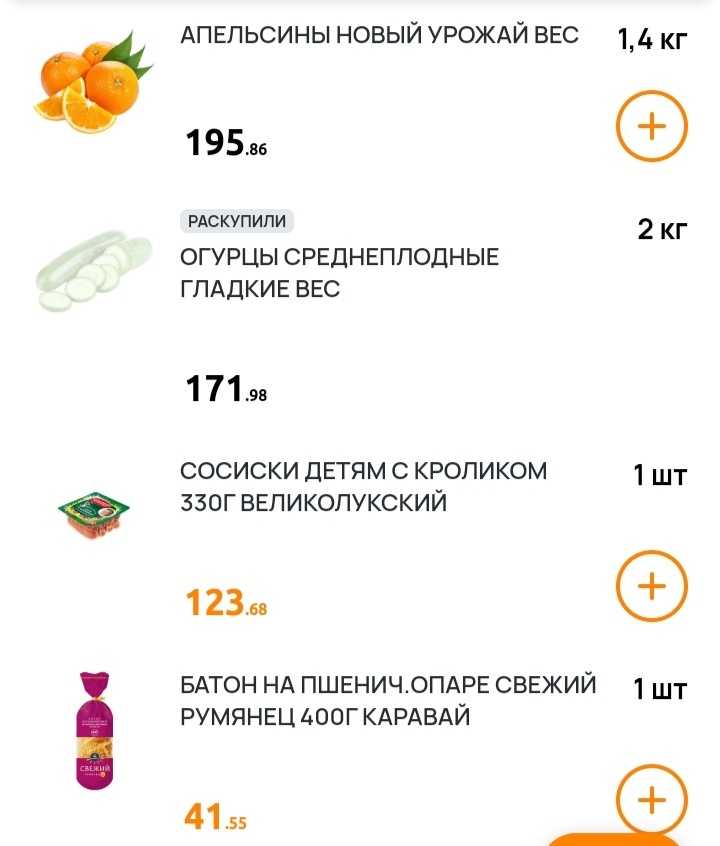Add АПЕЛЬСИНЫ НОВЫЙ УРОЖАЙ to cart with plus button
Viewport: 720px width, 846px height.
[x=652, y=127]
